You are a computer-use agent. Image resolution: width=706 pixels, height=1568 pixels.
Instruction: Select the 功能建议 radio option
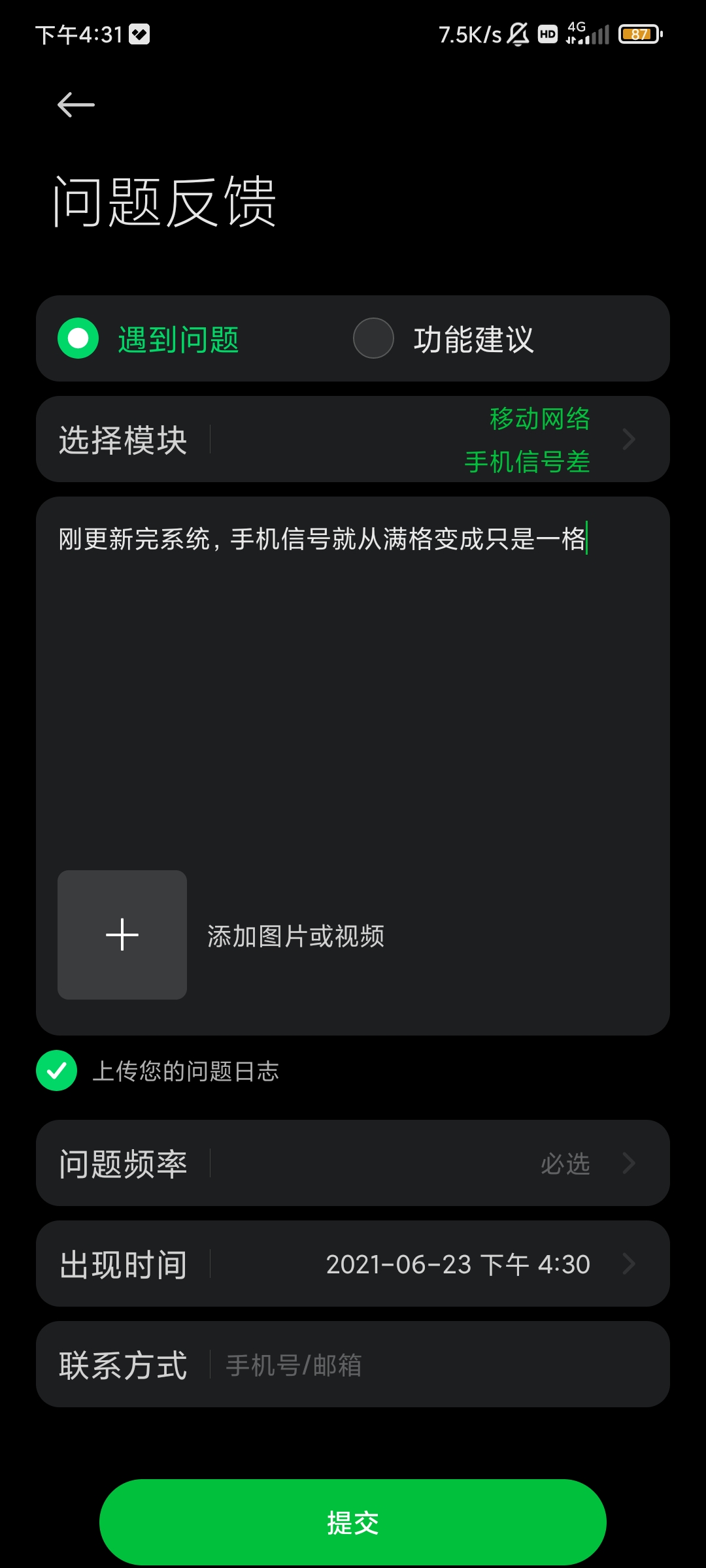click(x=373, y=338)
